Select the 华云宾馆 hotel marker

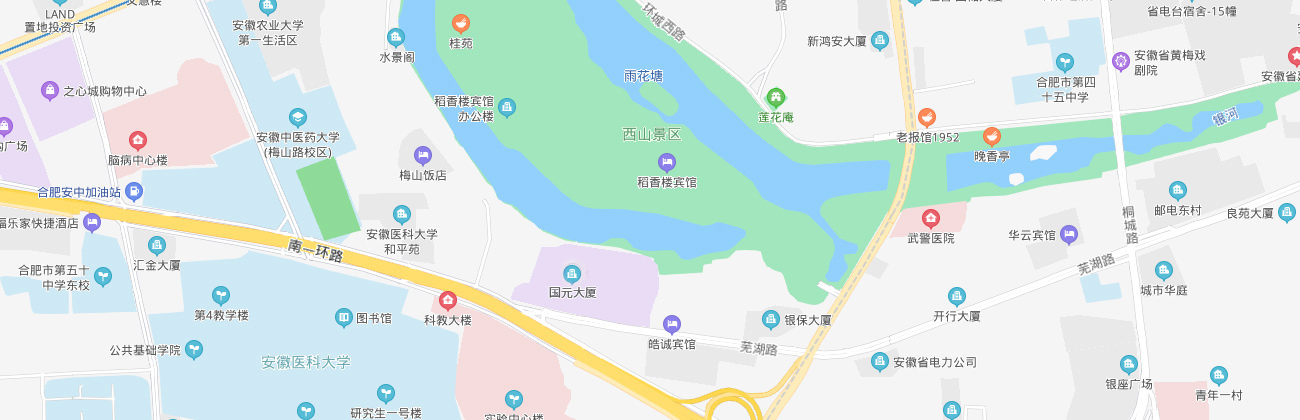click(1069, 235)
